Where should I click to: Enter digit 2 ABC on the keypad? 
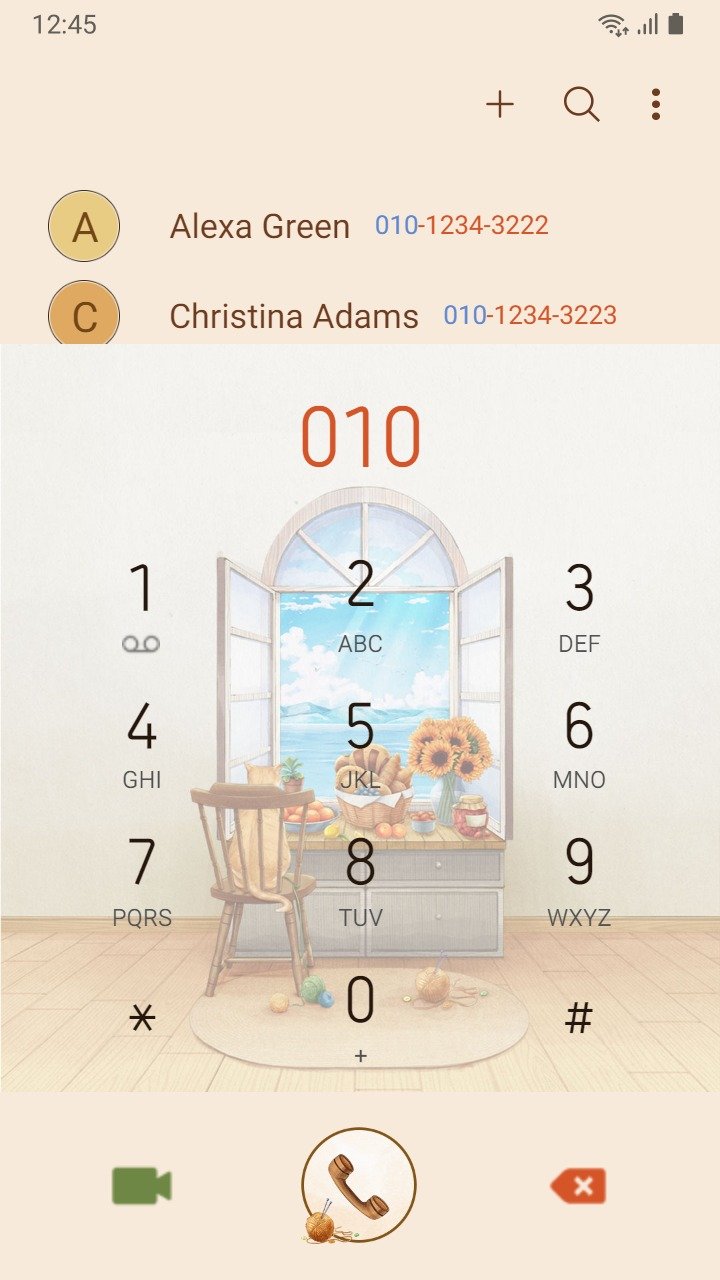360,606
